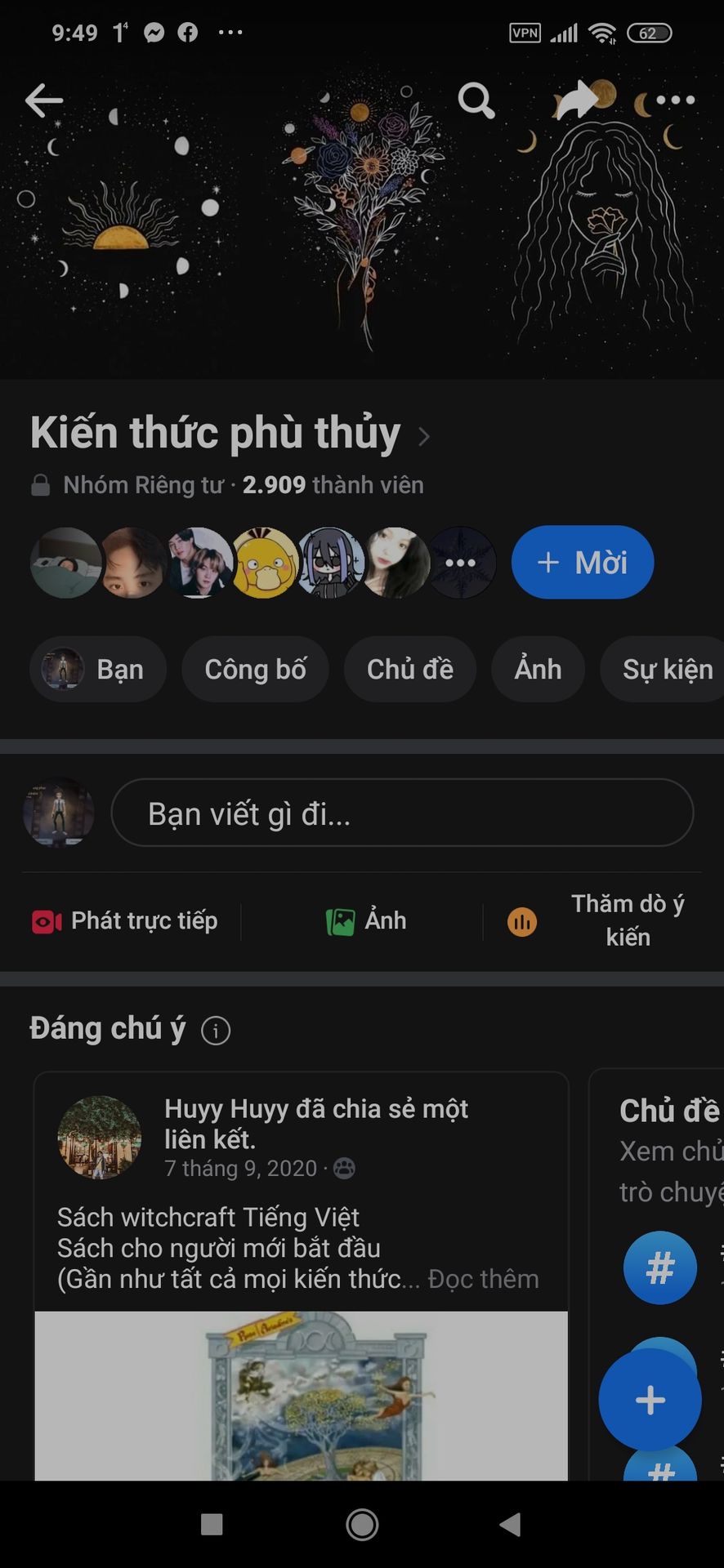This screenshot has width=724, height=1568.
Task: View the member avatars list
Action: (x=261, y=563)
